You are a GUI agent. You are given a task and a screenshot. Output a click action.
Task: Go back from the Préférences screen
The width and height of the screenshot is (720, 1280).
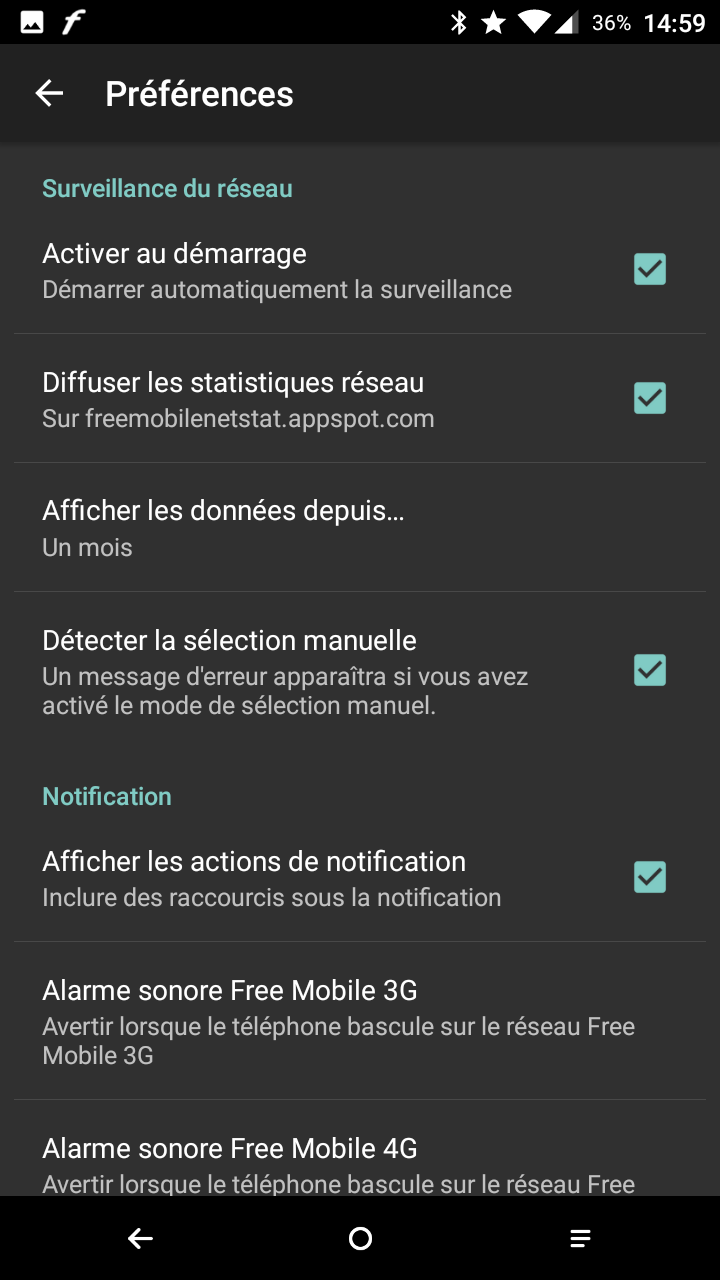pos(49,94)
